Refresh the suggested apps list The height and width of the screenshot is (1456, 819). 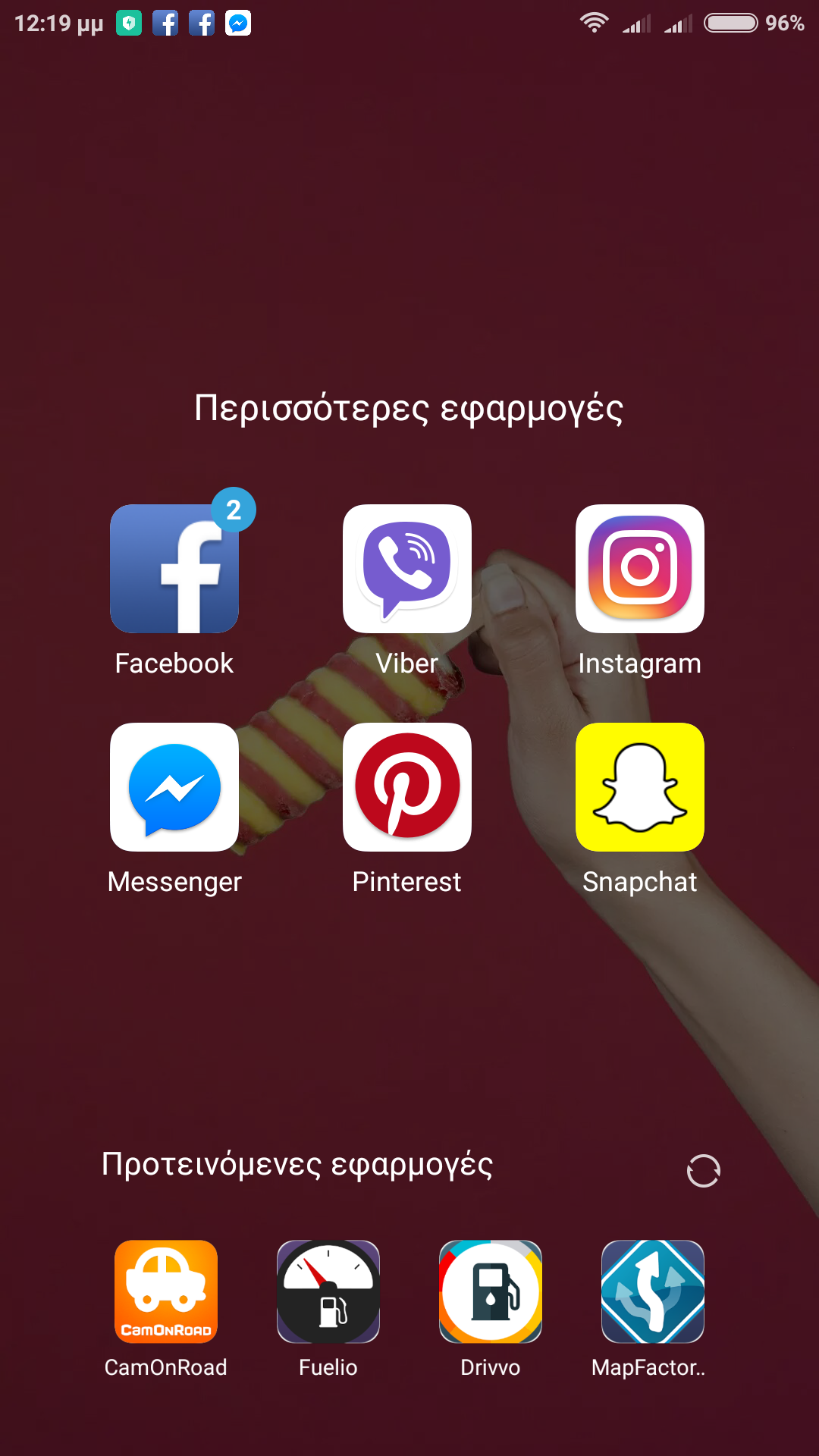tap(704, 1171)
